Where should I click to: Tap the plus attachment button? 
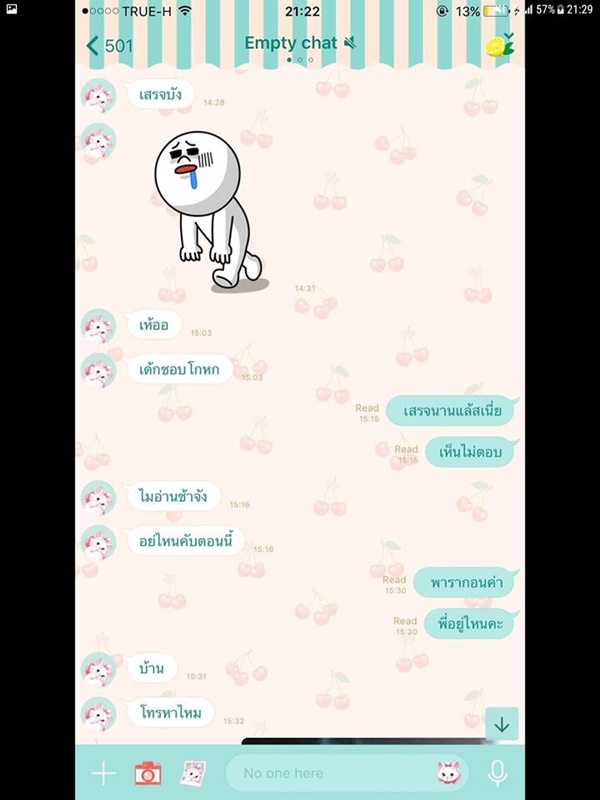tap(103, 773)
